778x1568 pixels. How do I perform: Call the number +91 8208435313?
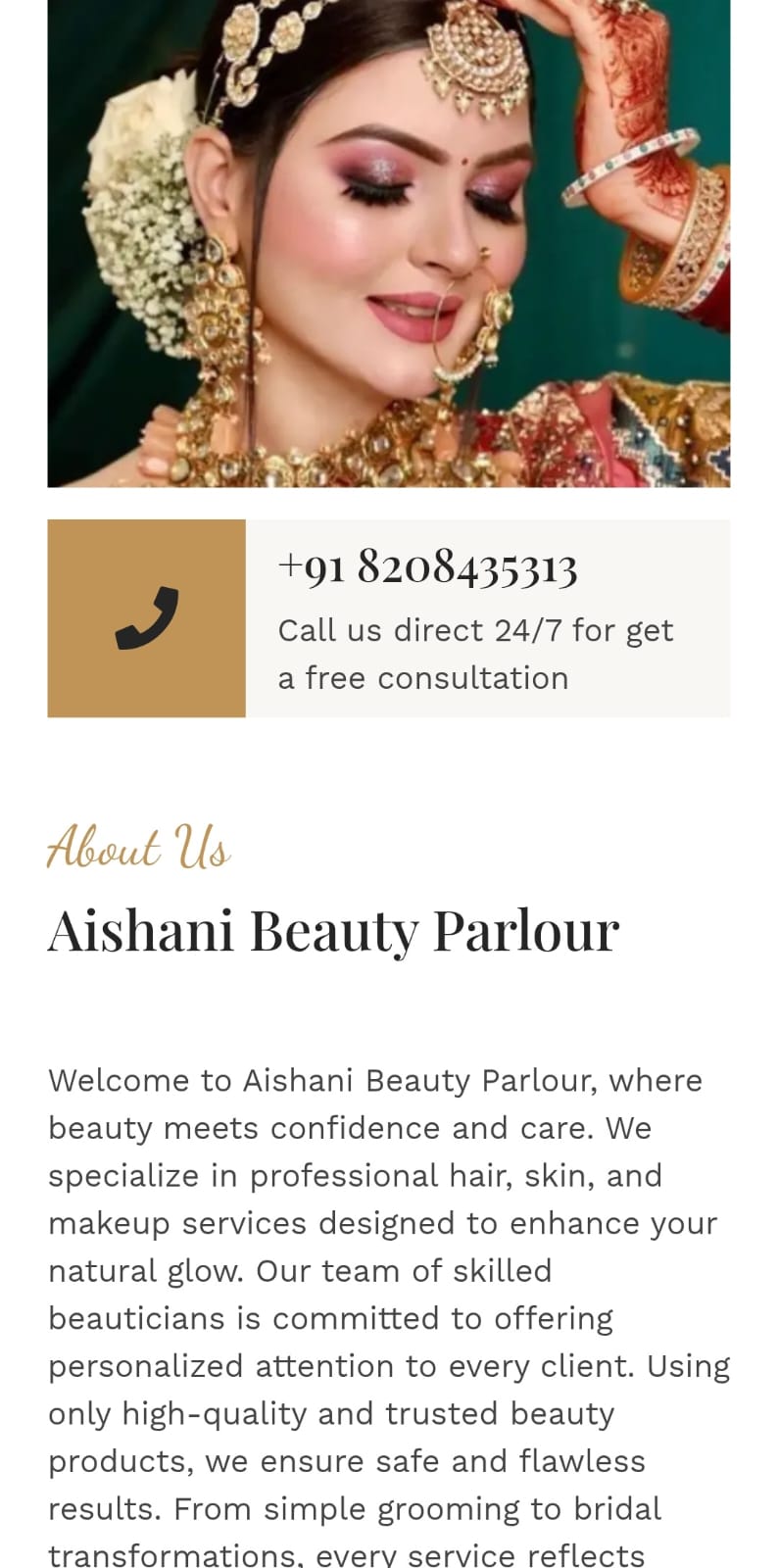[427, 567]
